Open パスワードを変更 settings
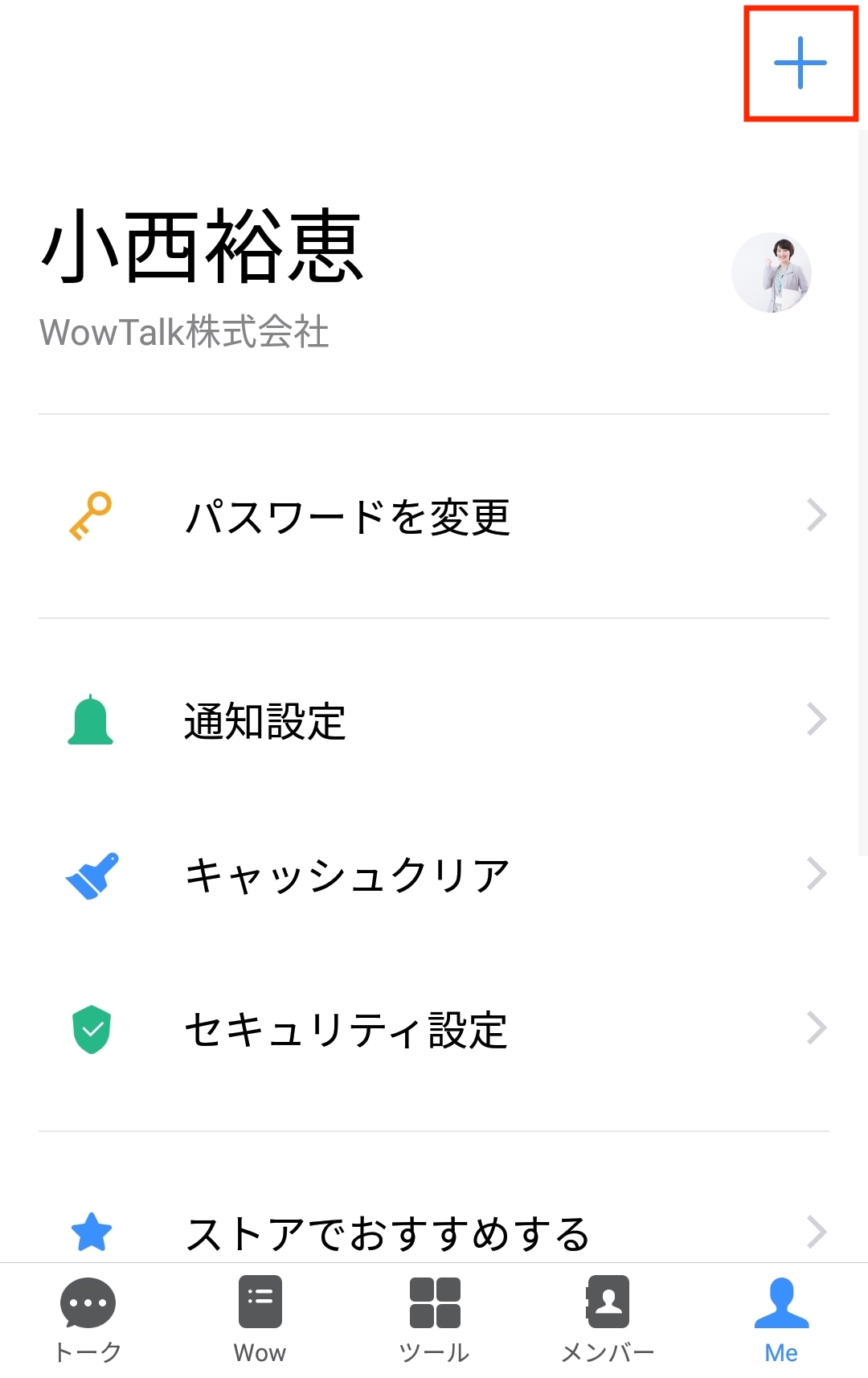This screenshot has width=868, height=1378. [x=434, y=516]
